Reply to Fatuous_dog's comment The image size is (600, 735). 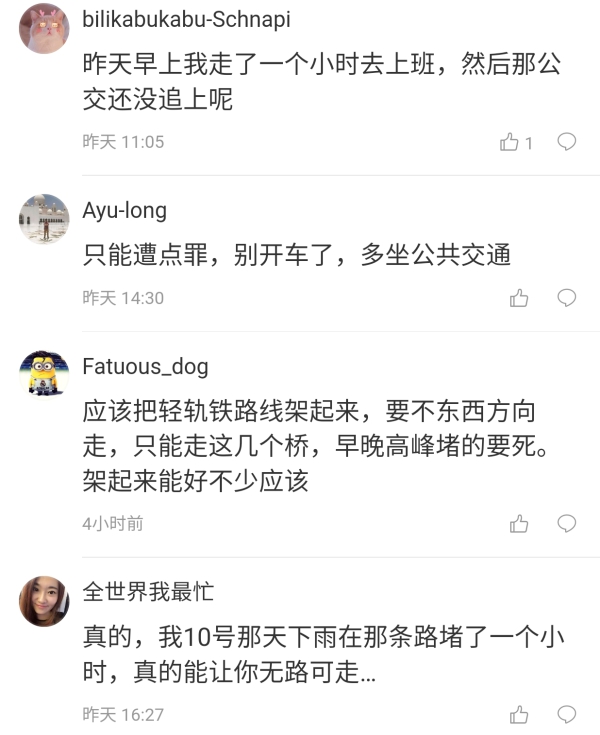pyautogui.click(x=566, y=523)
